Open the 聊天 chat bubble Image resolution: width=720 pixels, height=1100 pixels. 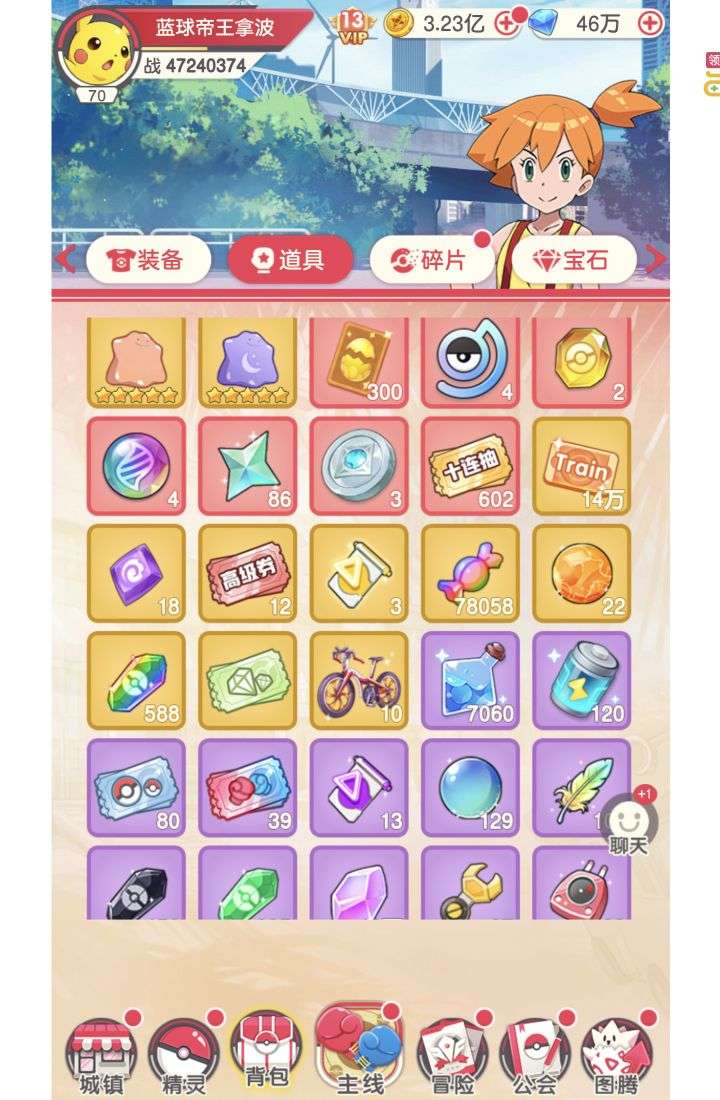click(x=629, y=825)
